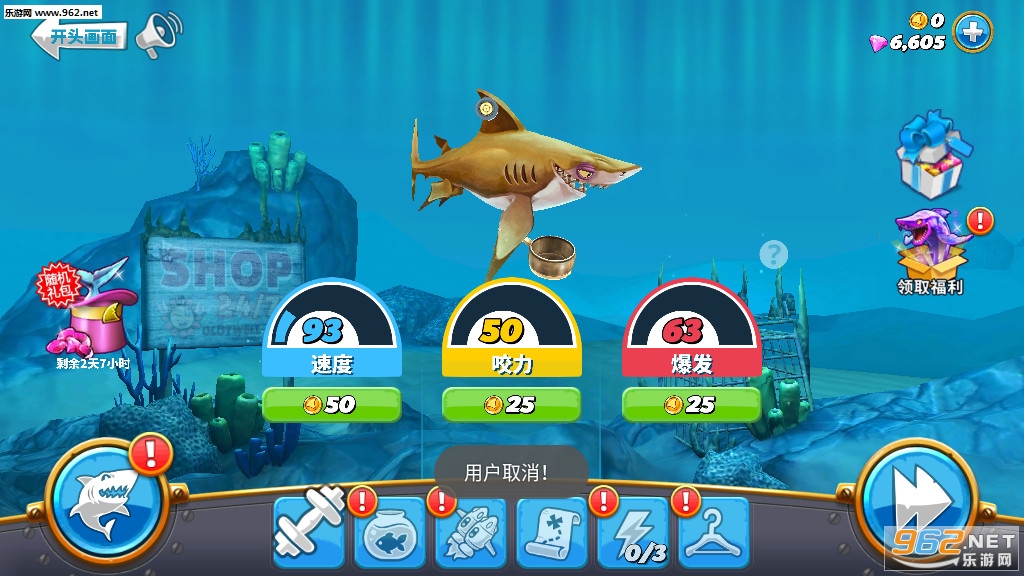The height and width of the screenshot is (576, 1024).
Task: Upgrade 速度 speed for 50 coins
Action: (331, 404)
